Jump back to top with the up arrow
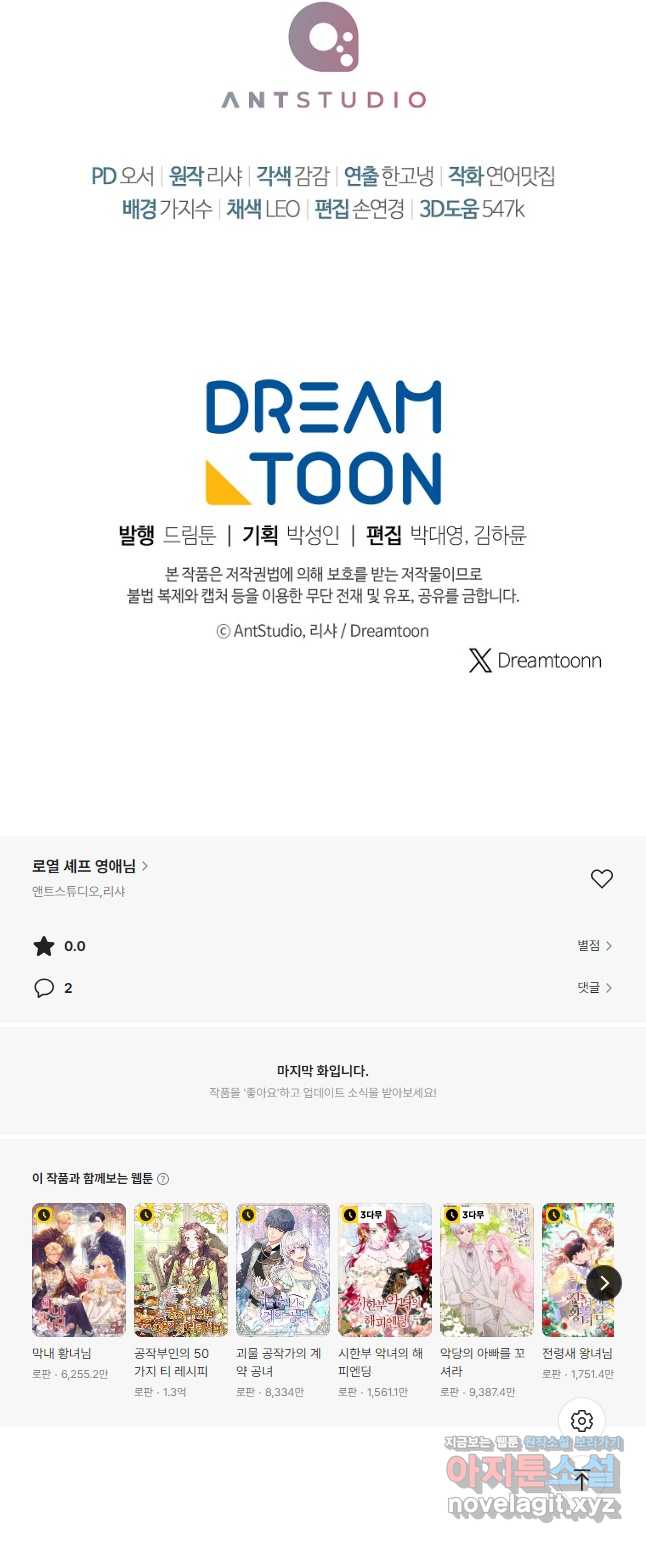 click(x=582, y=1480)
